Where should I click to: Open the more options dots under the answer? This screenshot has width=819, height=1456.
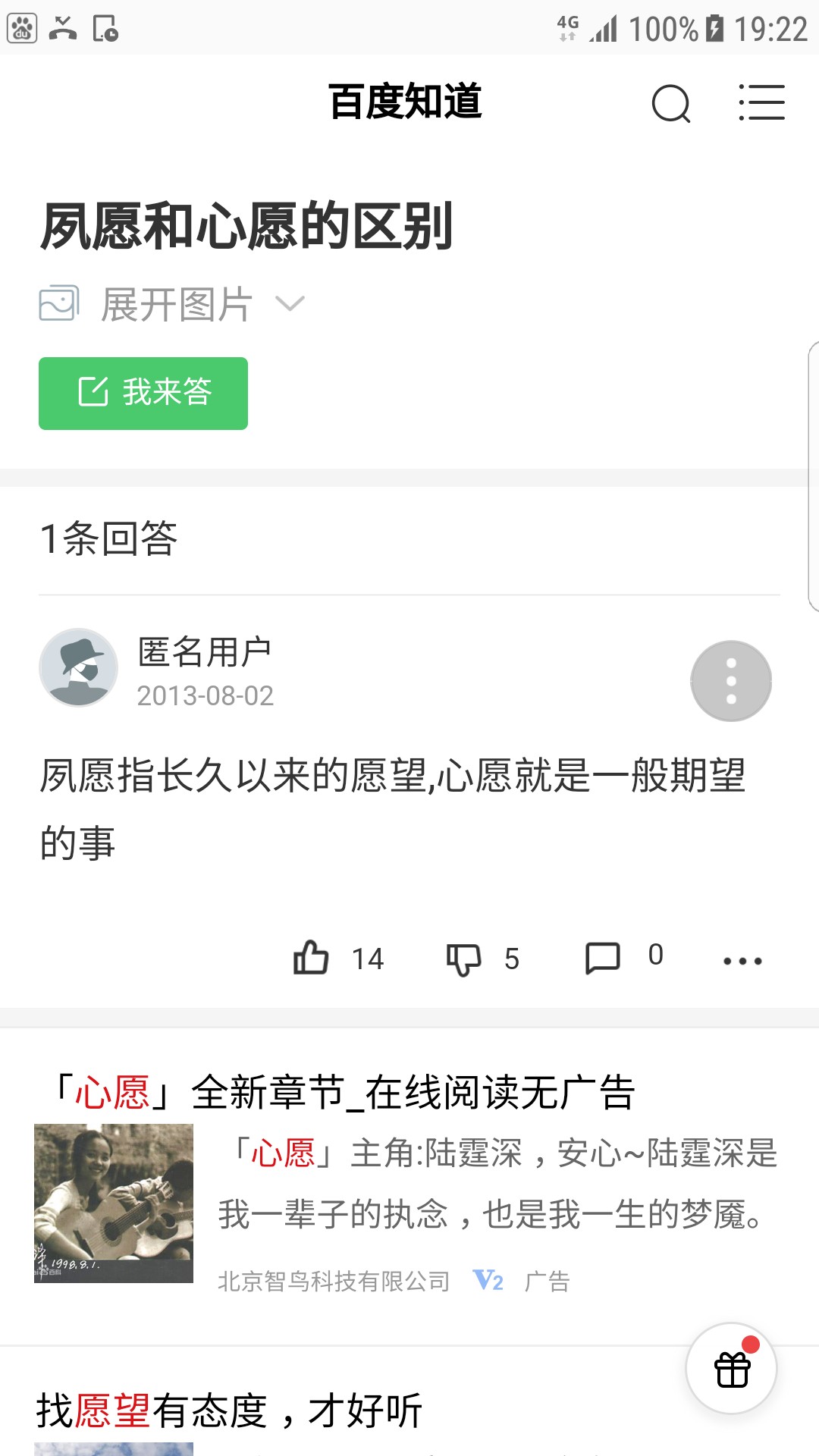coord(742,961)
